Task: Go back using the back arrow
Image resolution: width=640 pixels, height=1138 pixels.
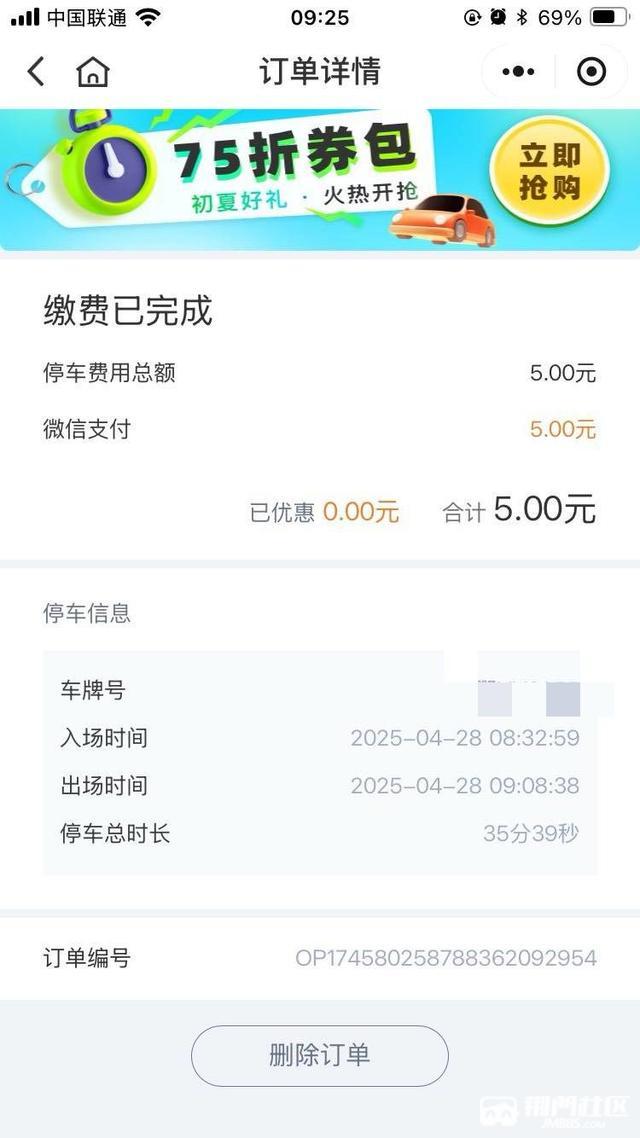Action: click(x=36, y=72)
